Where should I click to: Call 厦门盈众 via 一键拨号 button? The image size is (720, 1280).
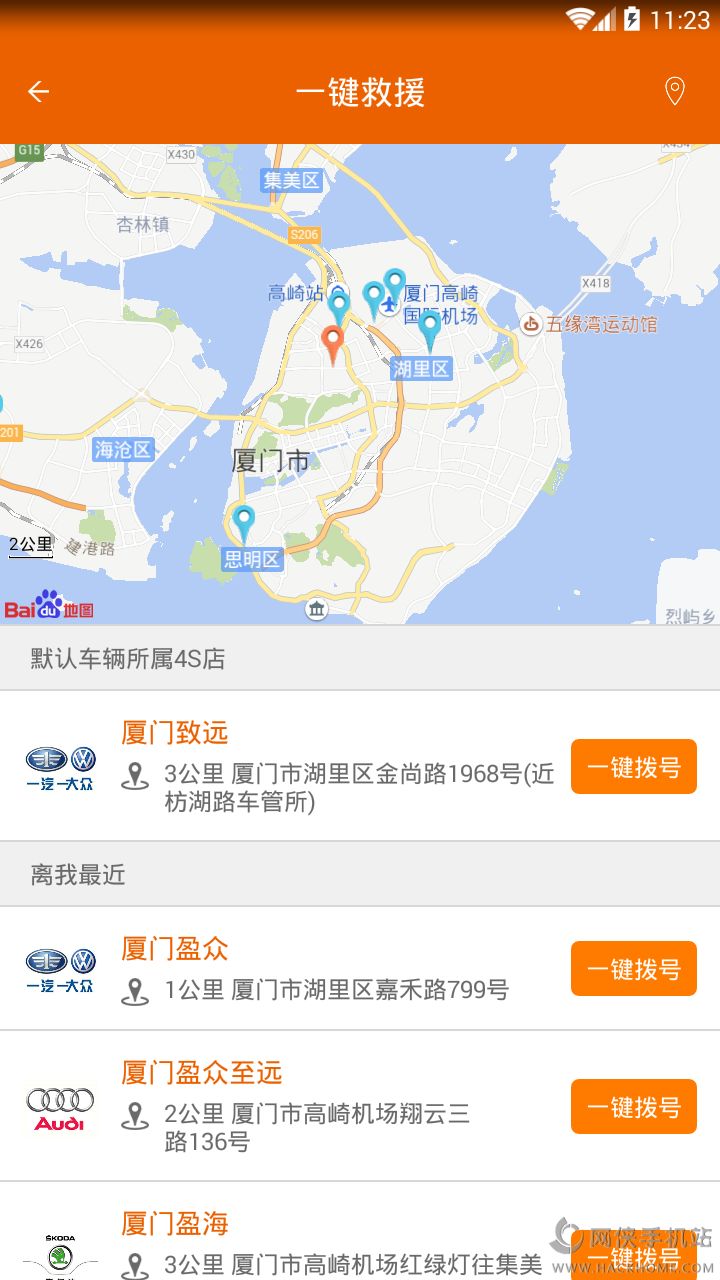click(634, 968)
